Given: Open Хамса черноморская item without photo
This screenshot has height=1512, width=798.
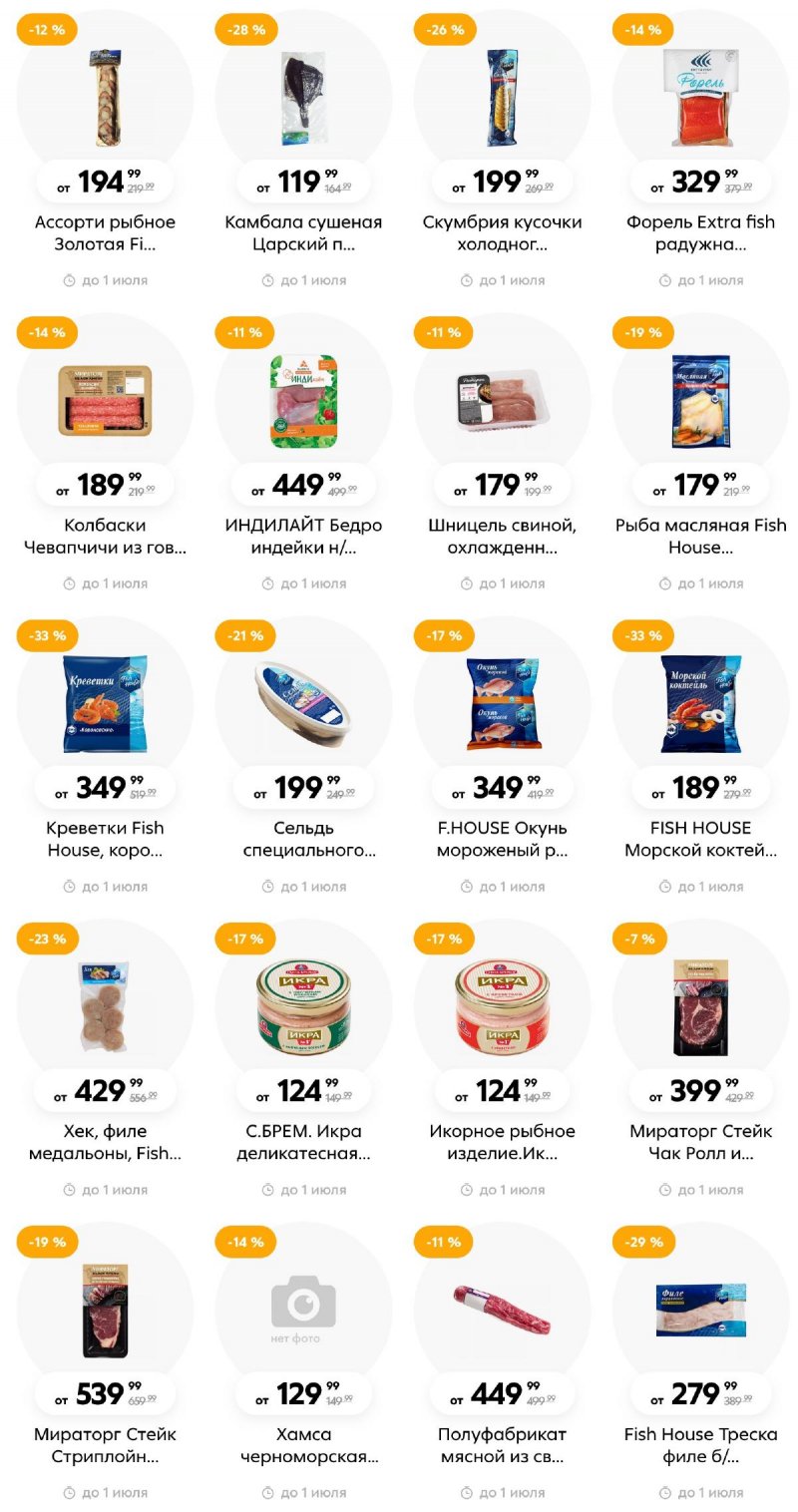Looking at the screenshot, I should tap(303, 1311).
